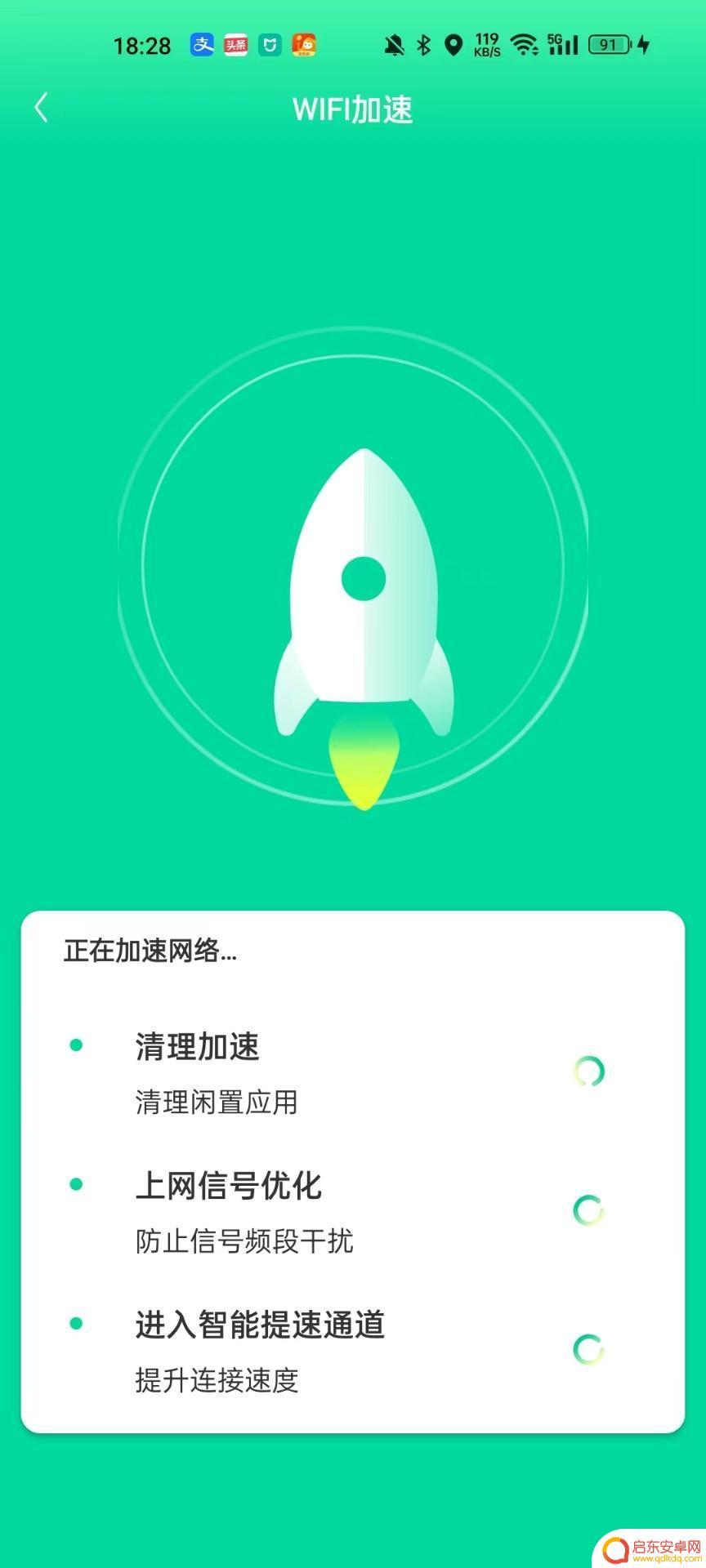Go back from the WIFI加速 screen
This screenshot has width=706, height=1568.
click(41, 108)
